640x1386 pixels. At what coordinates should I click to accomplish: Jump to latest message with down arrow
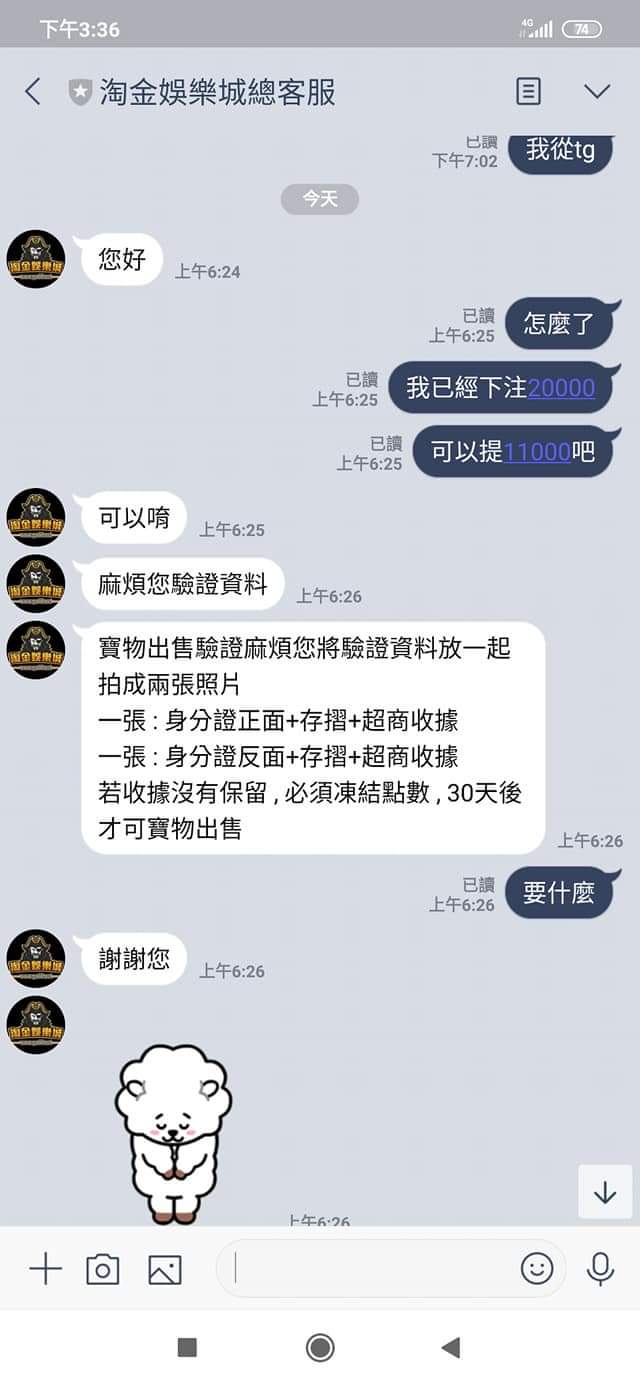604,1192
